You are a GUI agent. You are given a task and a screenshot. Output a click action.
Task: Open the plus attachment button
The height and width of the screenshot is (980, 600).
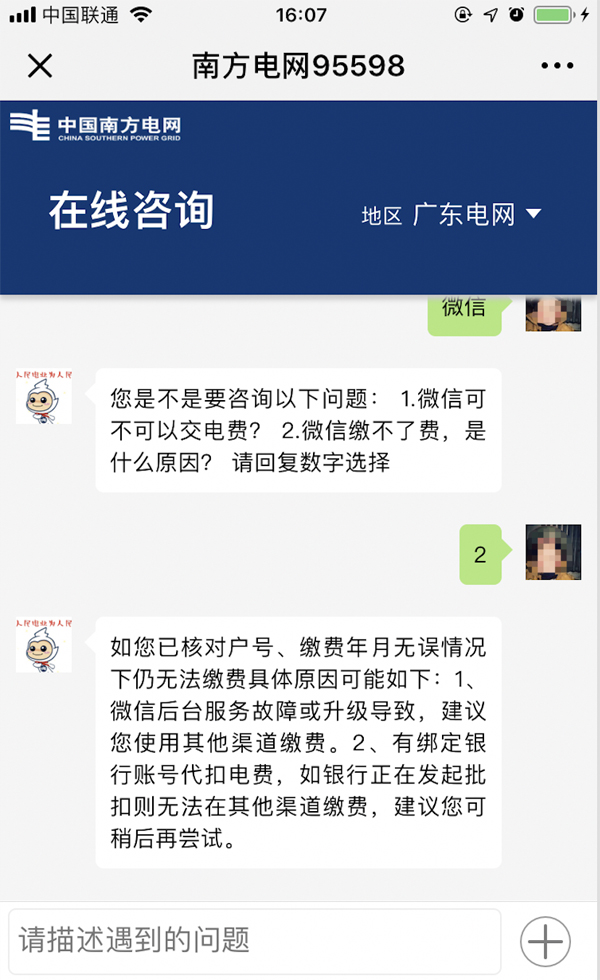(x=546, y=941)
